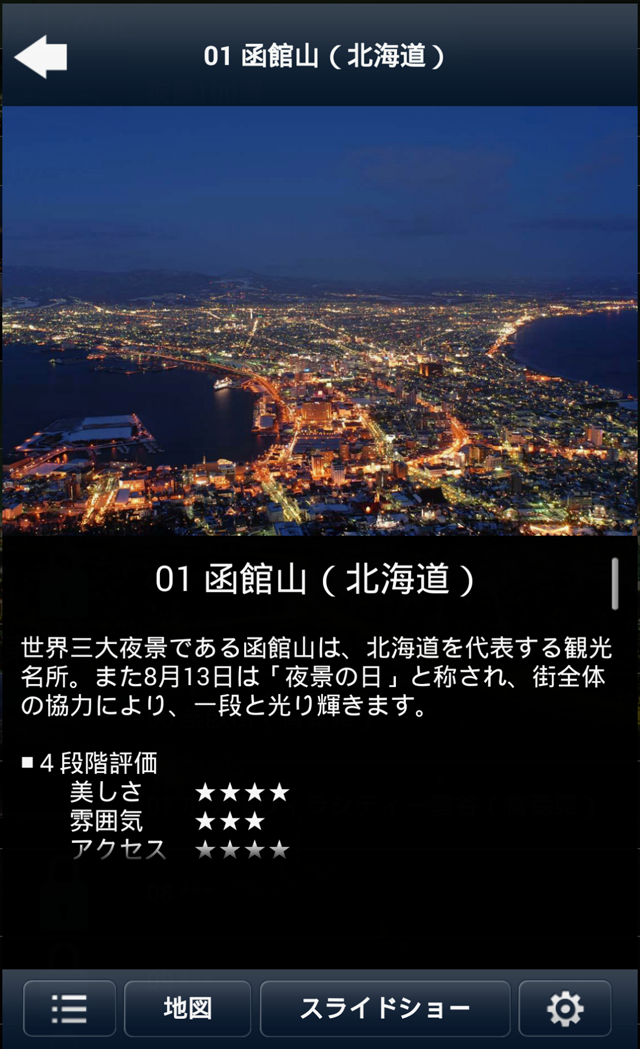640x1049 pixels.
Task: Open settings via the gear icon
Action: 565,1008
